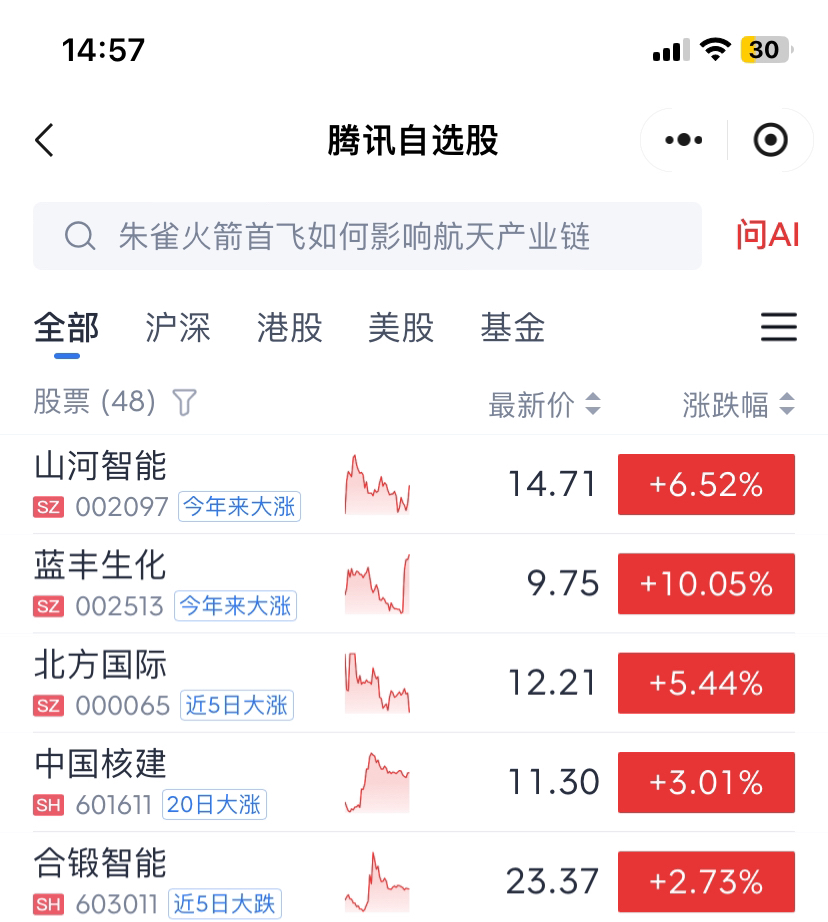Go back using the back arrow
The height and width of the screenshot is (922, 828).
pyautogui.click(x=45, y=140)
